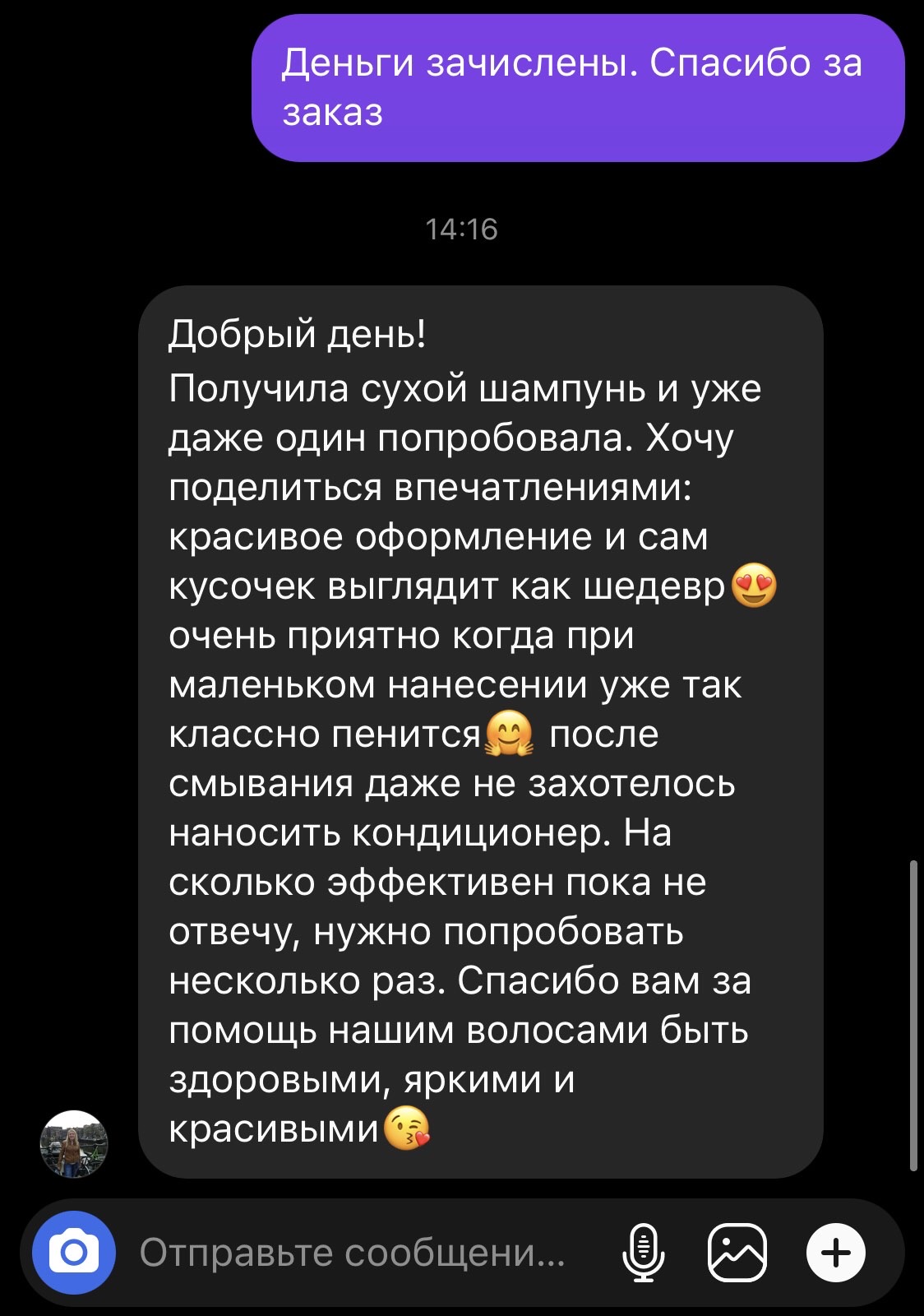Open the camera from the message bar

coord(74,1253)
